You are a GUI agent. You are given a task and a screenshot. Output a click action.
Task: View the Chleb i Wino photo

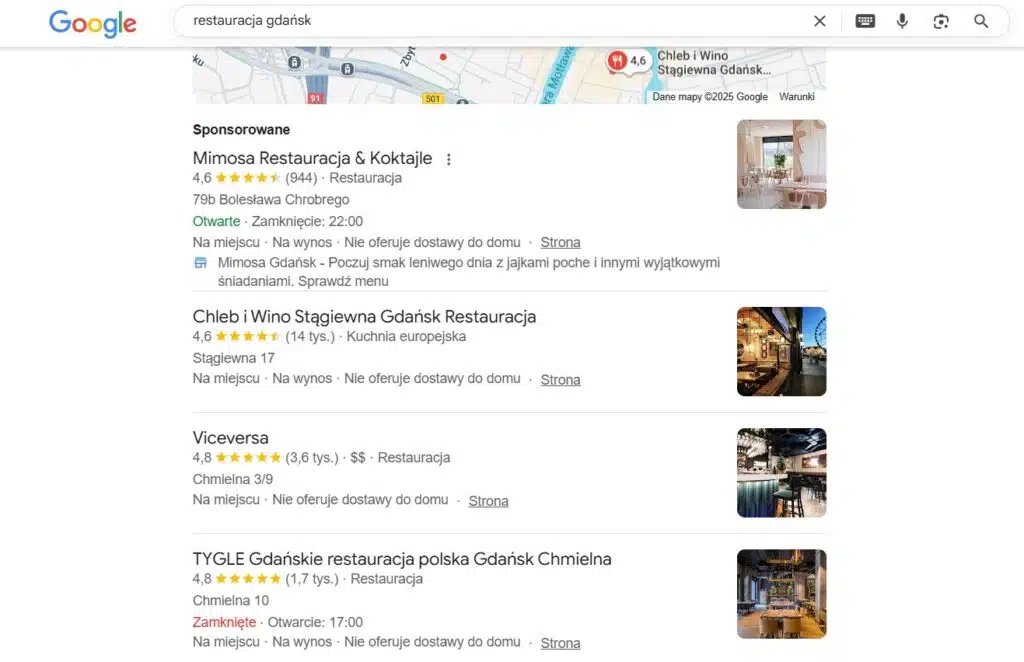(x=781, y=351)
